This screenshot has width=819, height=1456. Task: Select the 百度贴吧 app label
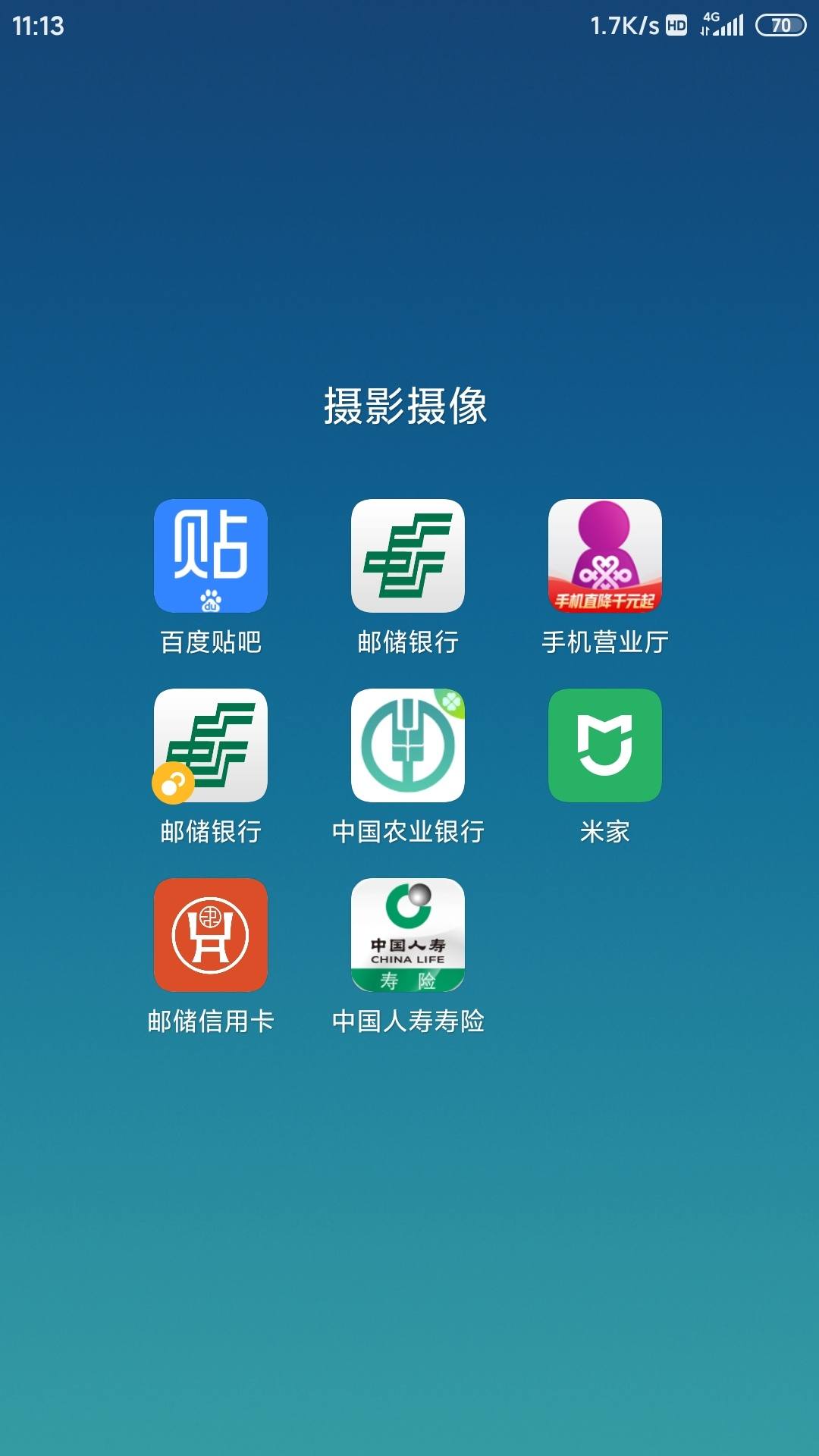click(x=210, y=641)
